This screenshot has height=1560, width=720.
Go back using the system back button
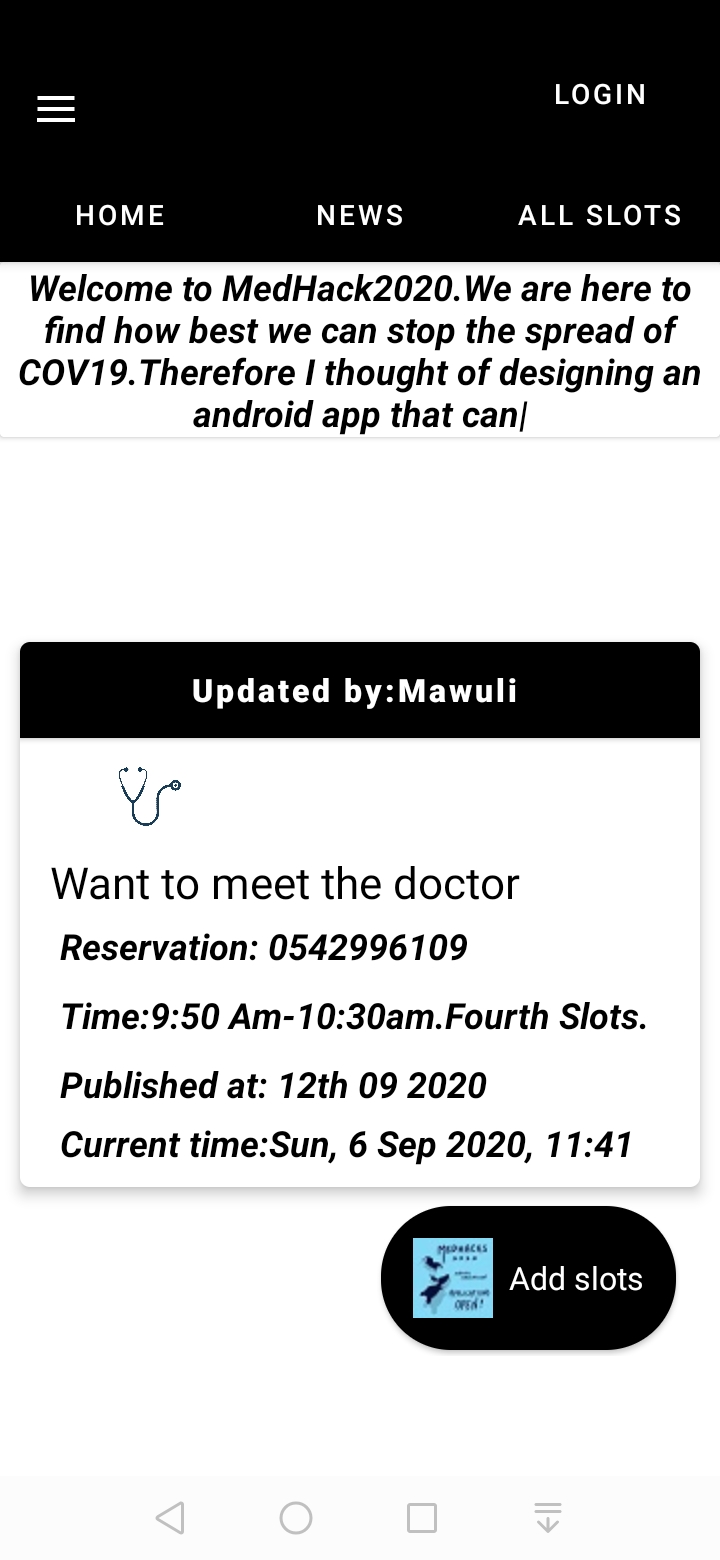170,1518
